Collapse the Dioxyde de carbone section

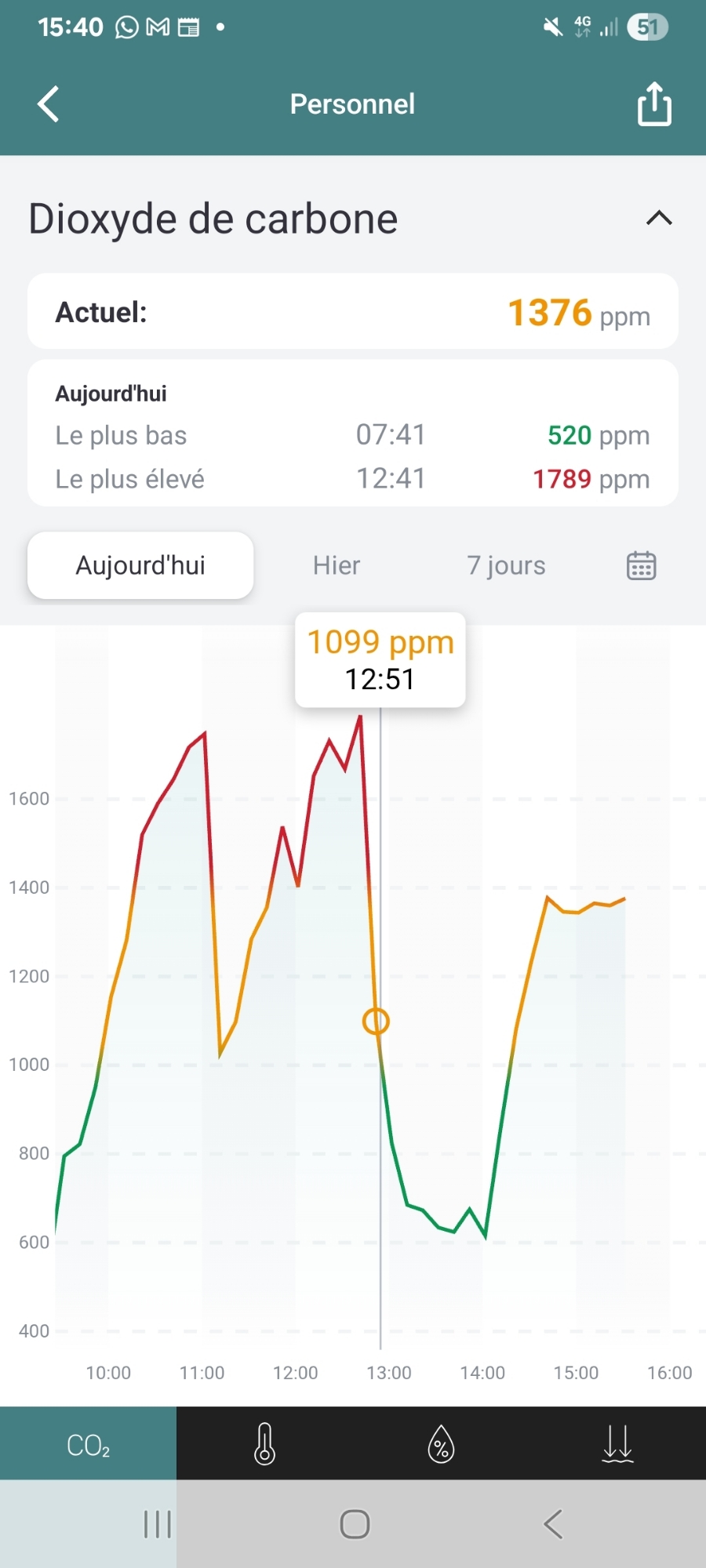coord(659,219)
